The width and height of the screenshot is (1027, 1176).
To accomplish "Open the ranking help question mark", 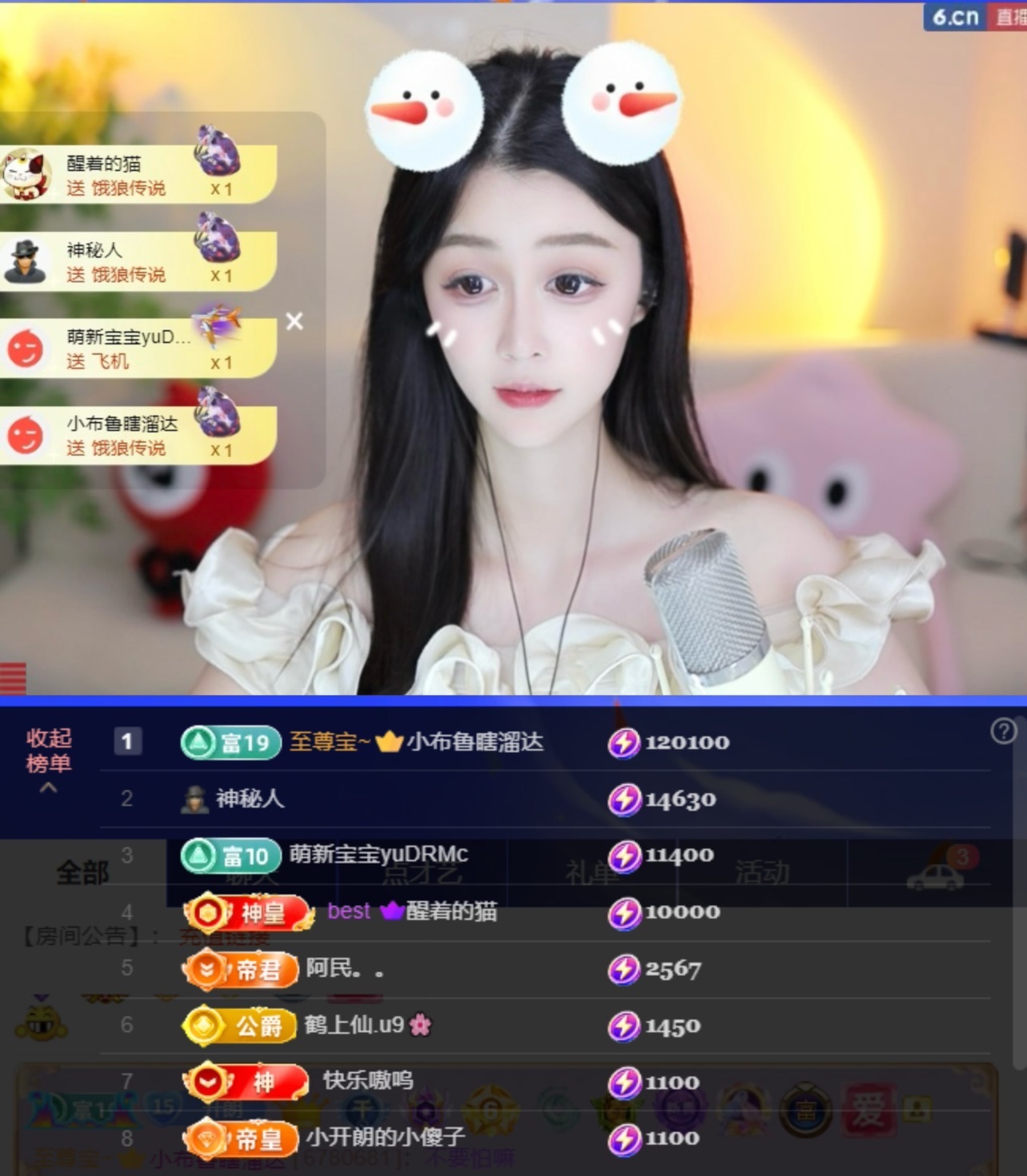I will coord(1003,731).
